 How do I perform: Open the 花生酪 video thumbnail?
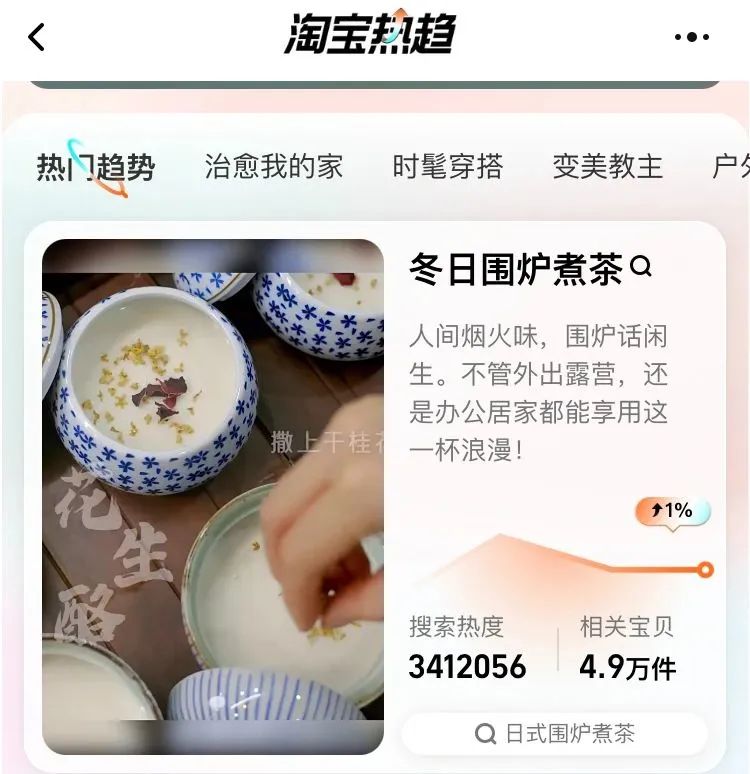(x=213, y=497)
